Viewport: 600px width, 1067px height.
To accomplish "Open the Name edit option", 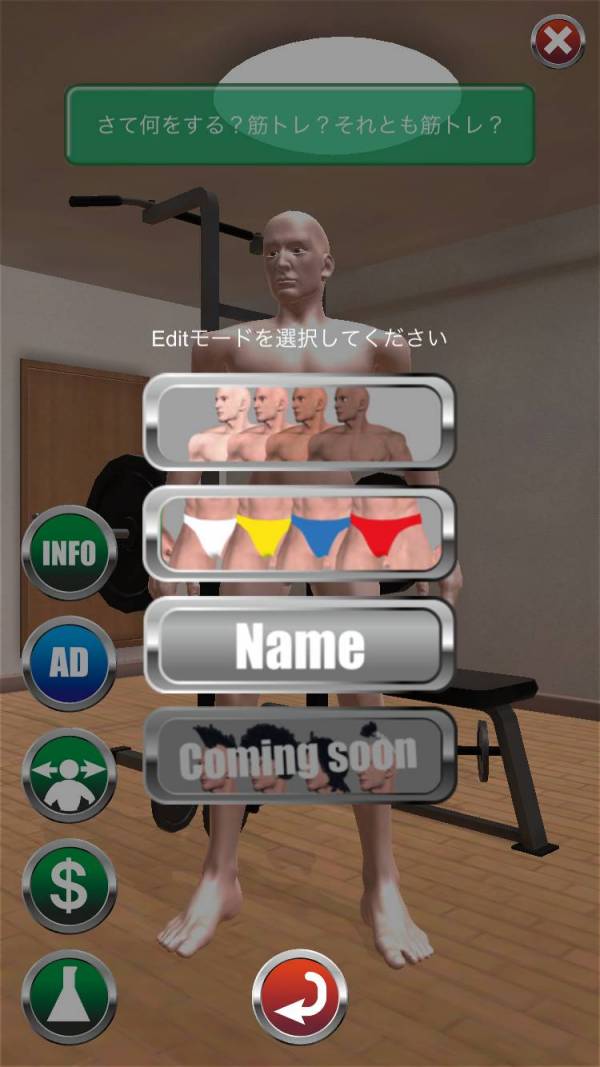I will [x=299, y=645].
